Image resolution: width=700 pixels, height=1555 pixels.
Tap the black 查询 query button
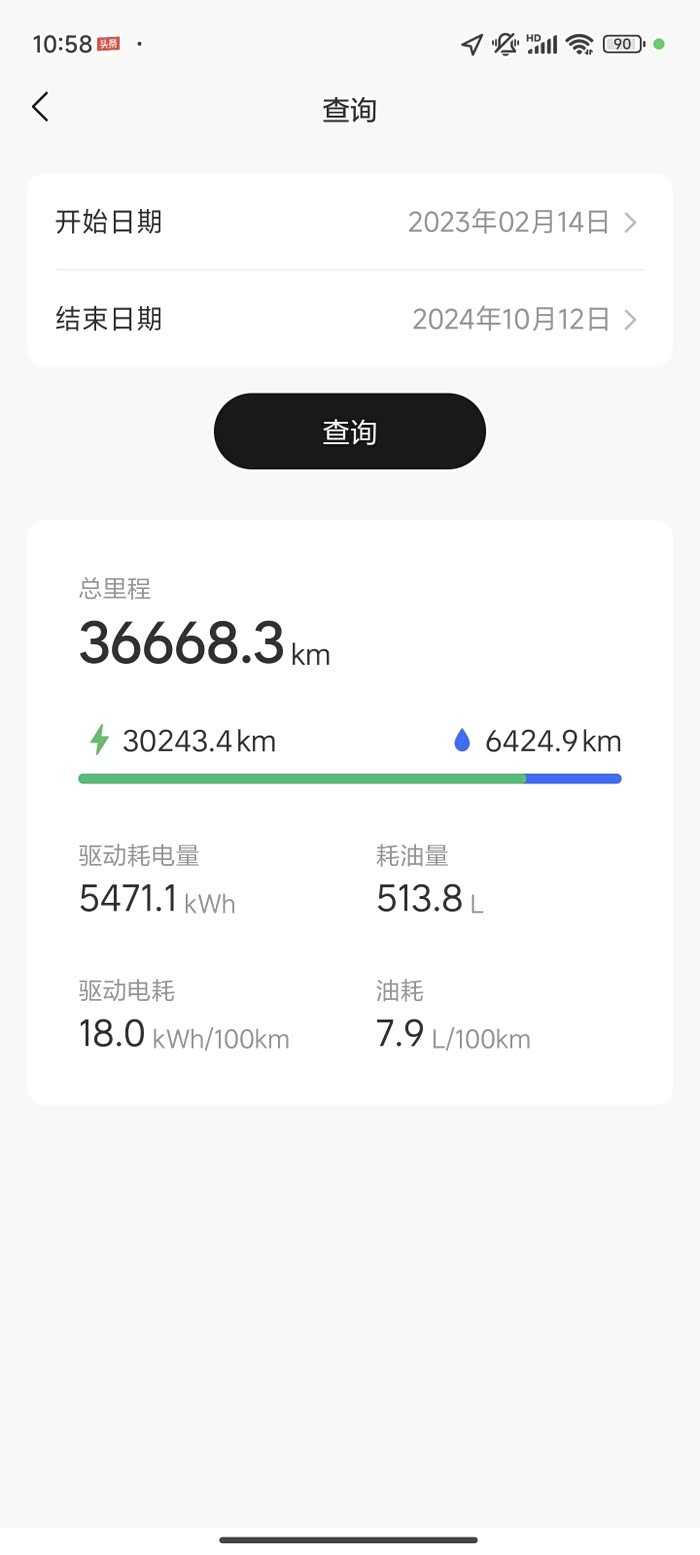[x=349, y=431]
